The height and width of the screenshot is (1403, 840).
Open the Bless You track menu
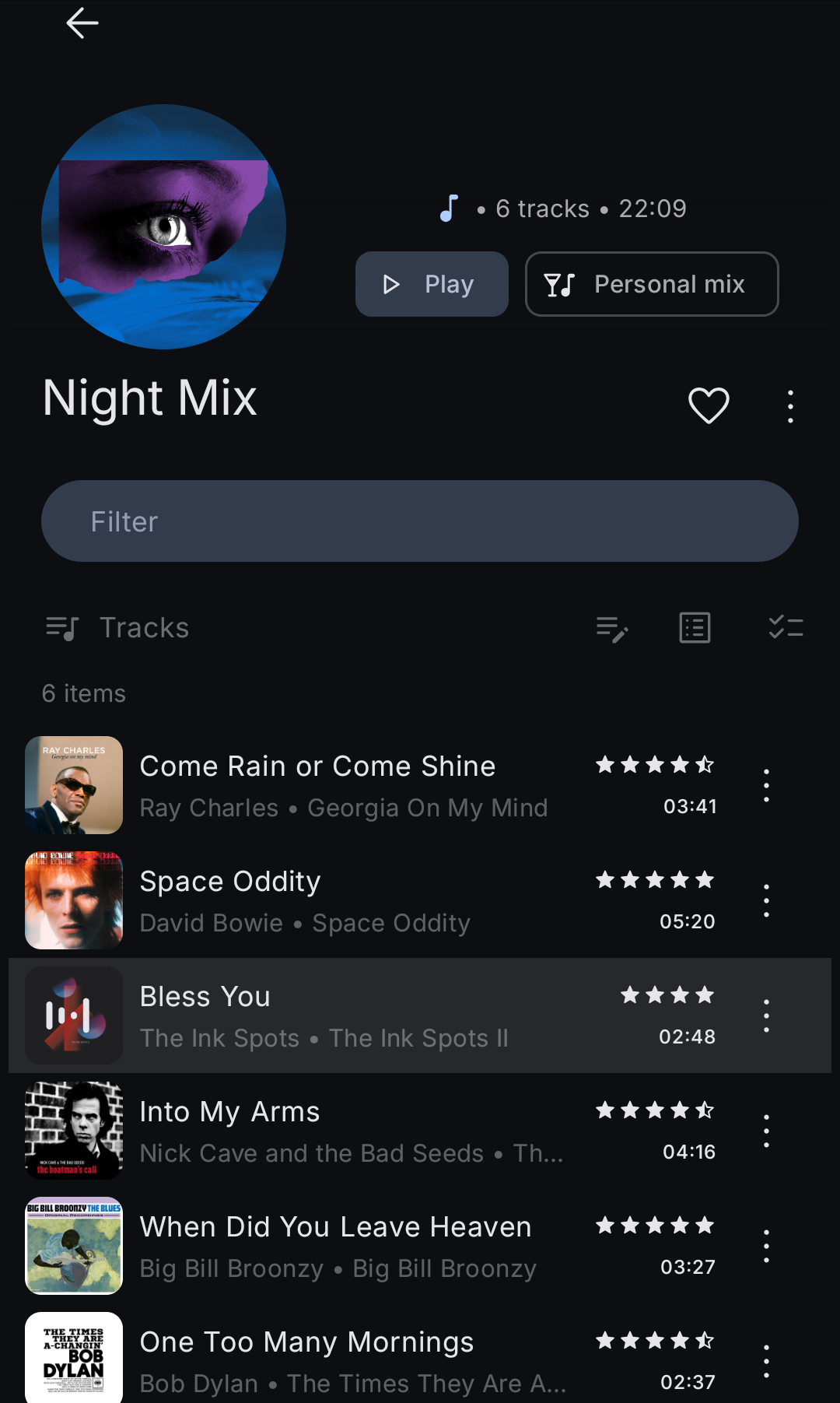766,1015
